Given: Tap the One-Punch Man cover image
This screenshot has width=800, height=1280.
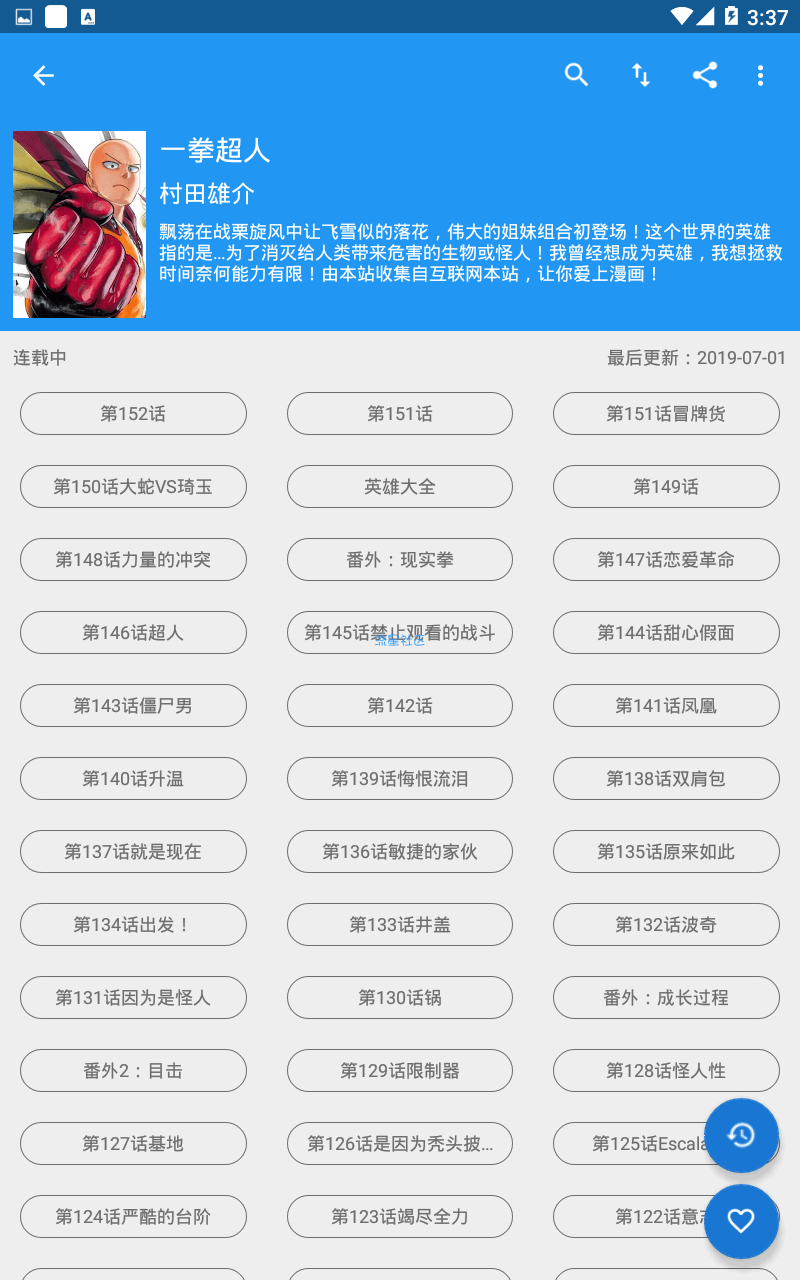Looking at the screenshot, I should pos(79,224).
